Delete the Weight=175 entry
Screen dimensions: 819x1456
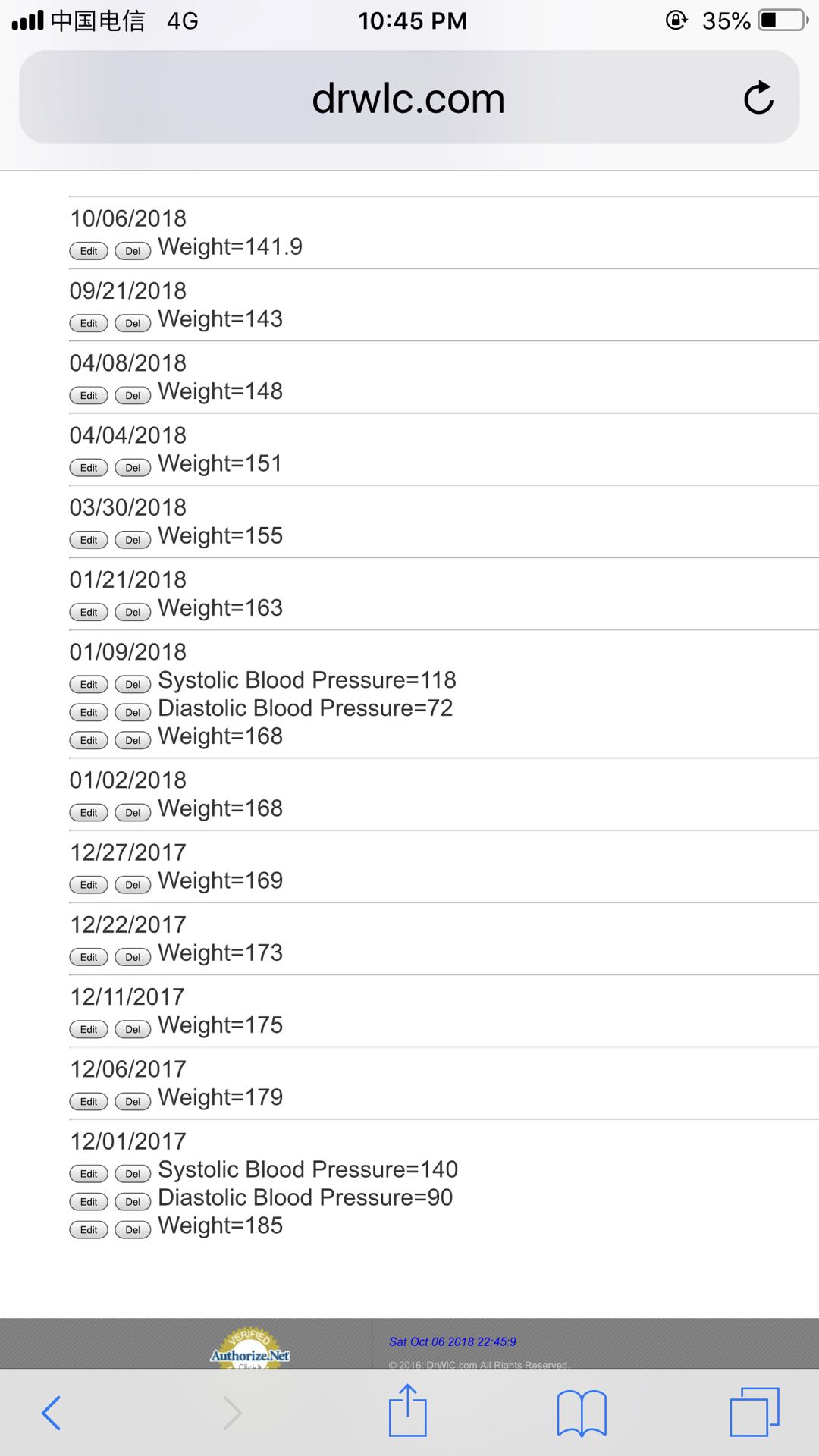coord(133,1029)
